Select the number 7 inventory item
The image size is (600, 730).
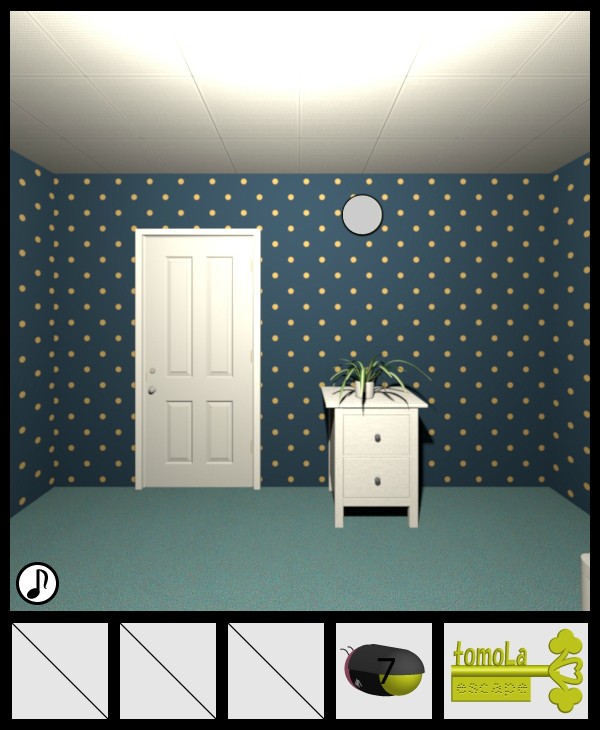(384, 671)
